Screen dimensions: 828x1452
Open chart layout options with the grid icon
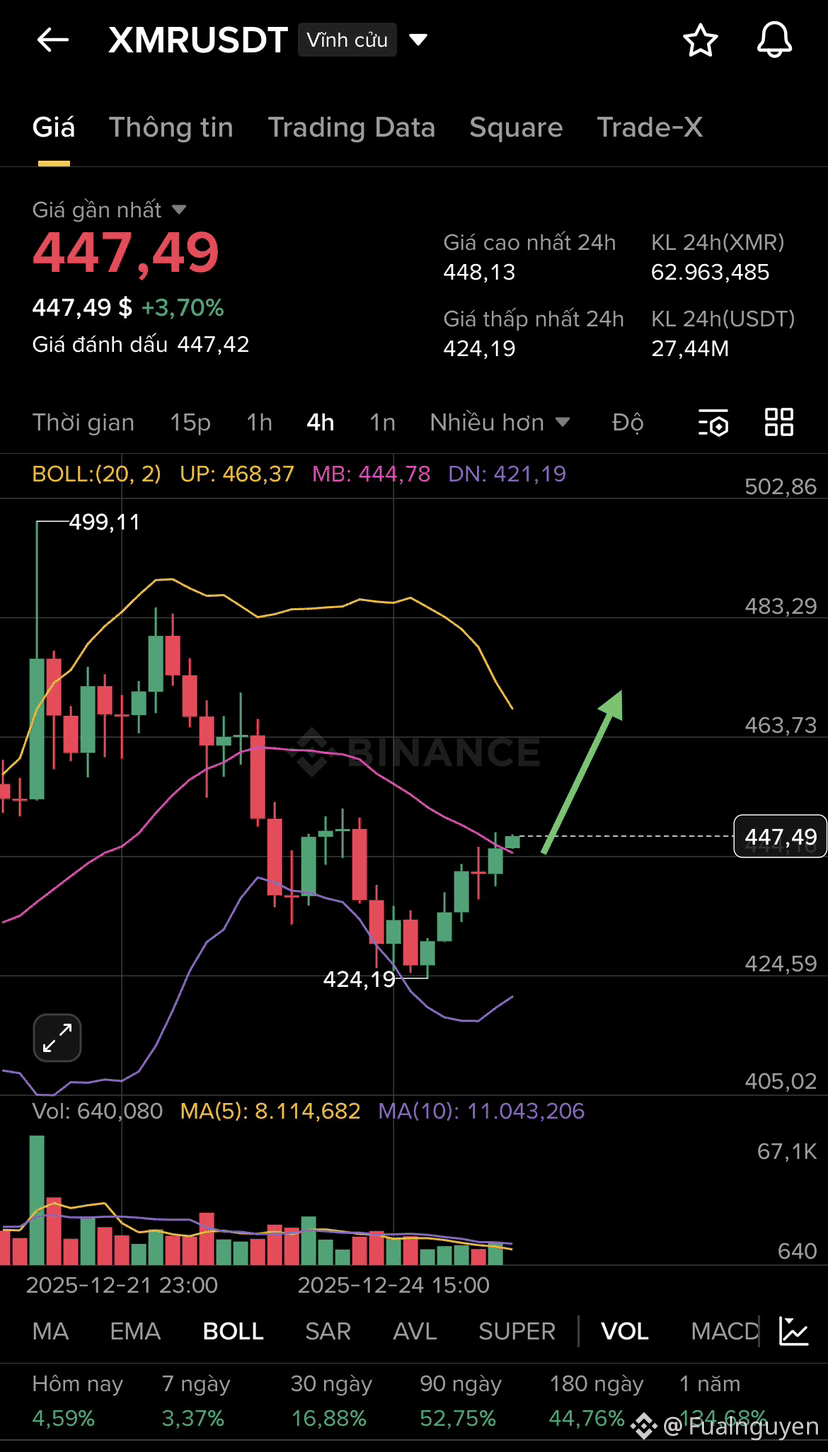(x=779, y=422)
